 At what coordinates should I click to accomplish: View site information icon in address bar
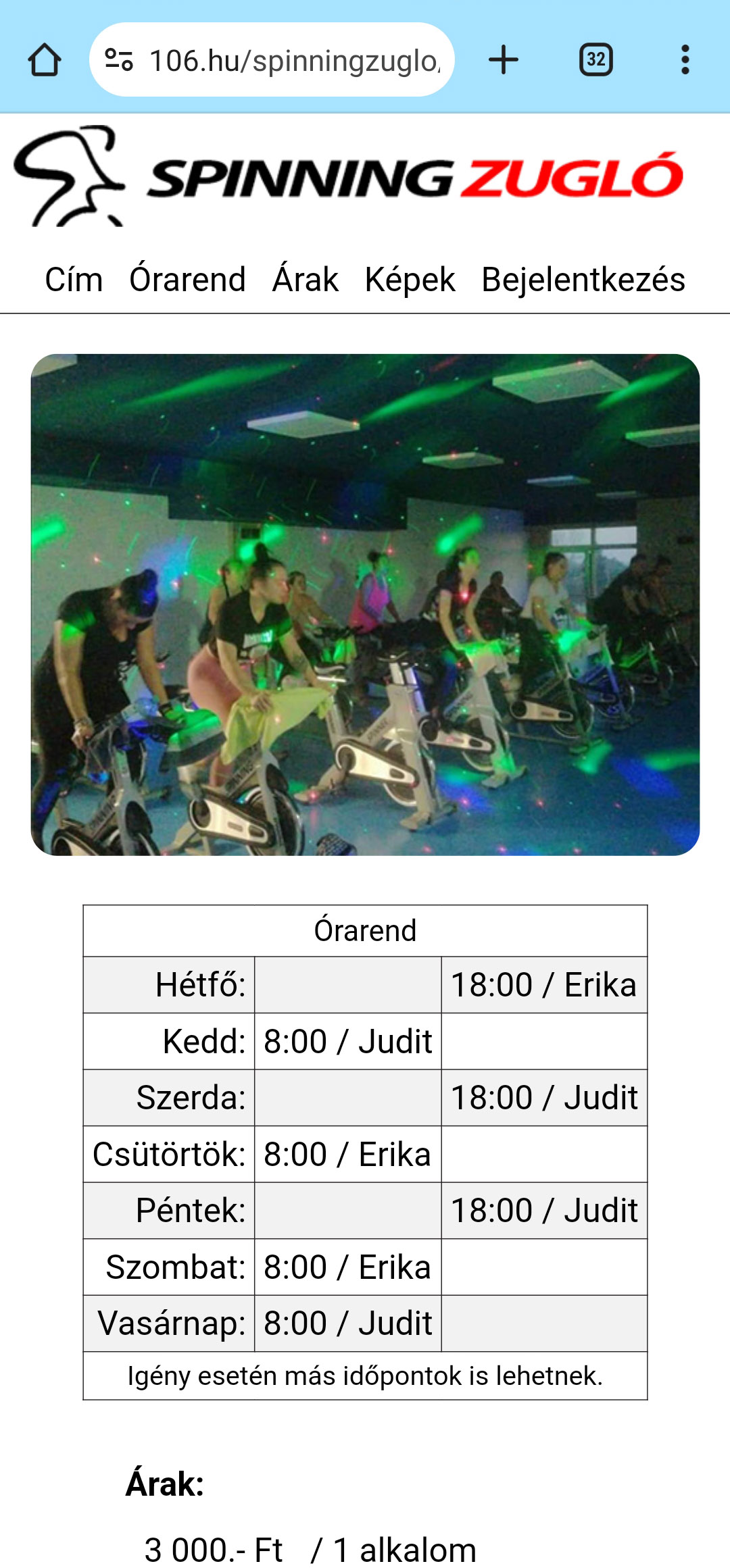coord(119,60)
